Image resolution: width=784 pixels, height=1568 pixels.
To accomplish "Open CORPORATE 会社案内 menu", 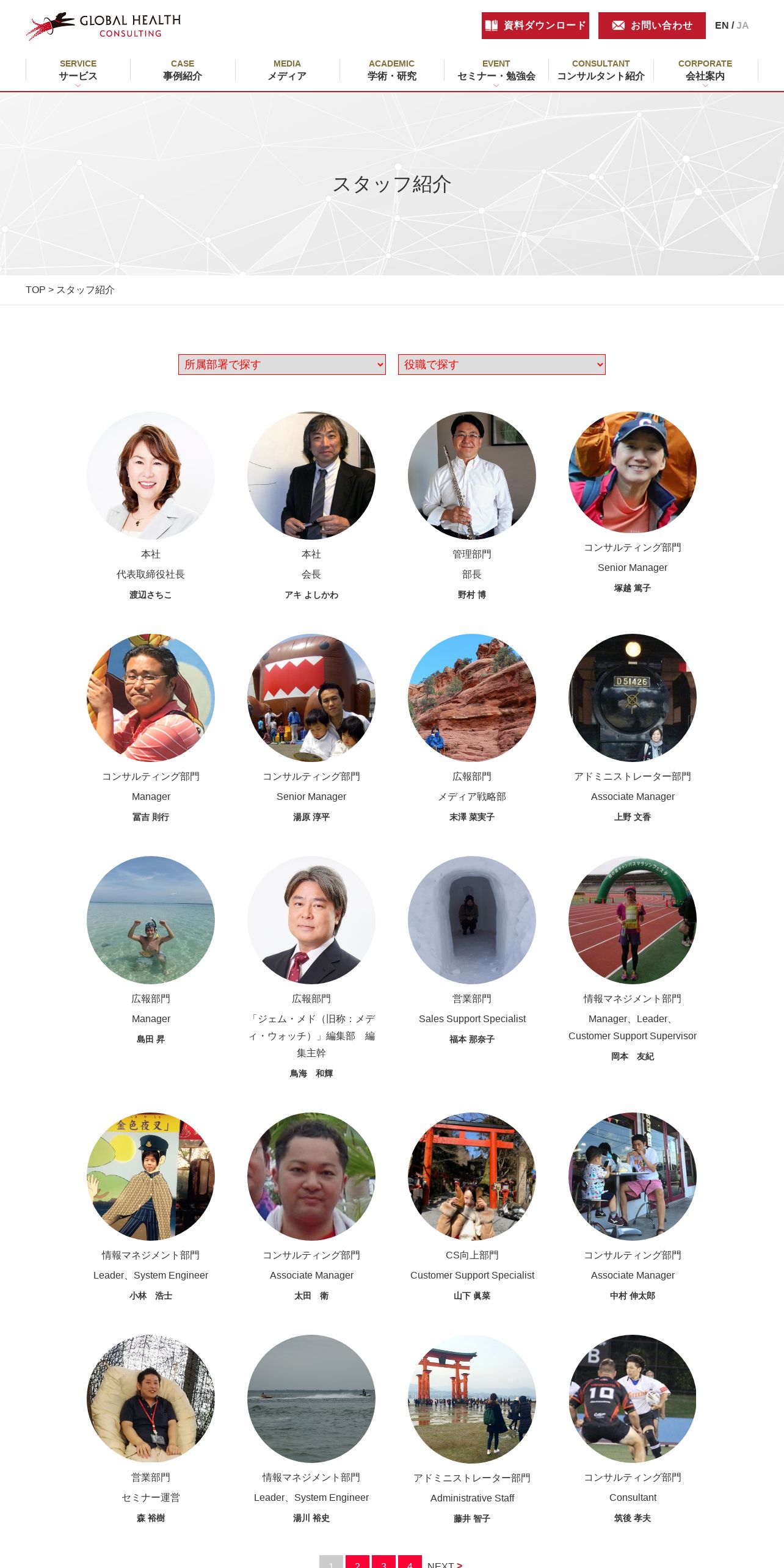I will (x=705, y=70).
